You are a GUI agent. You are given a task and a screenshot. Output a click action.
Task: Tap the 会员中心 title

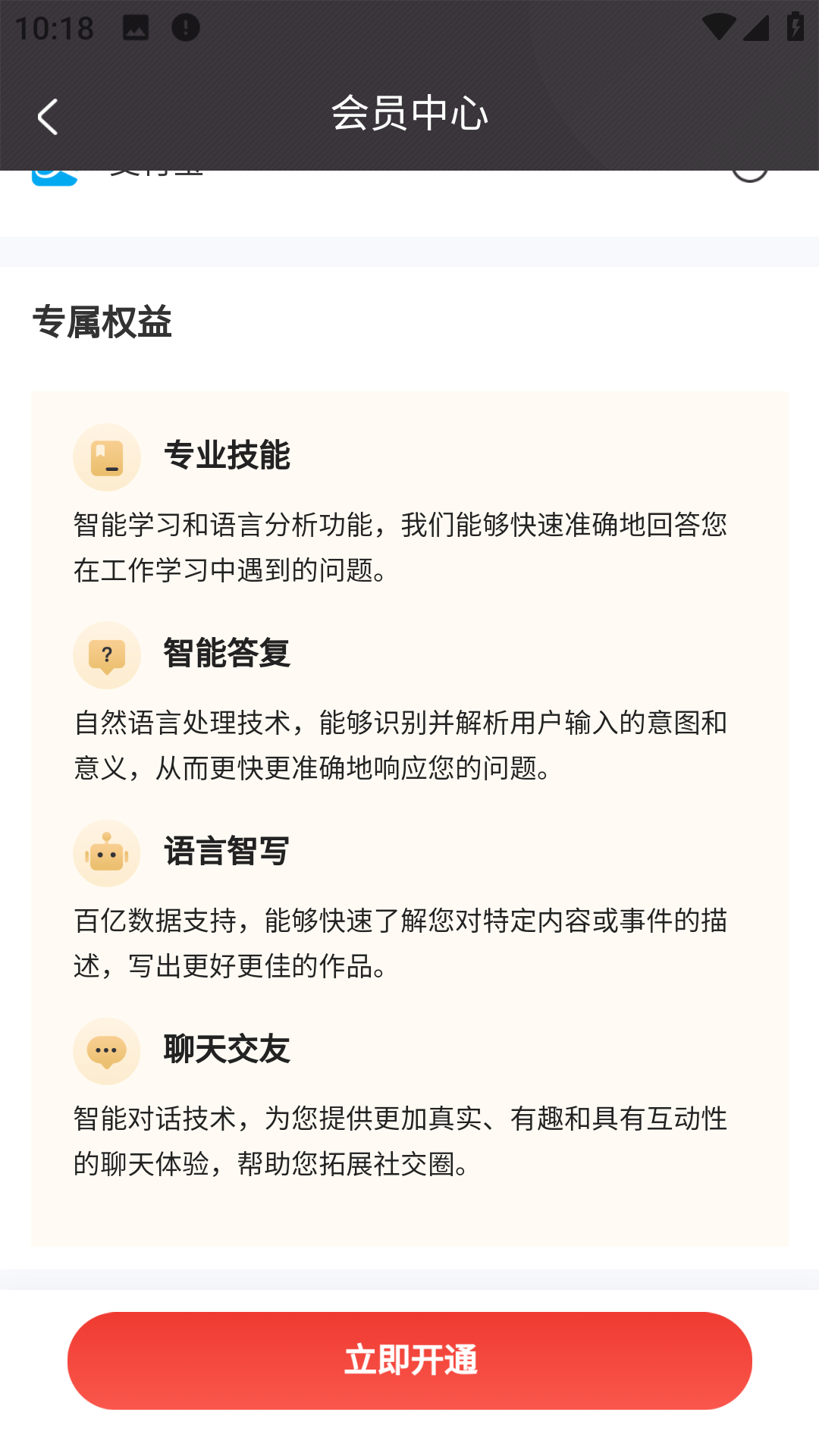tap(409, 114)
